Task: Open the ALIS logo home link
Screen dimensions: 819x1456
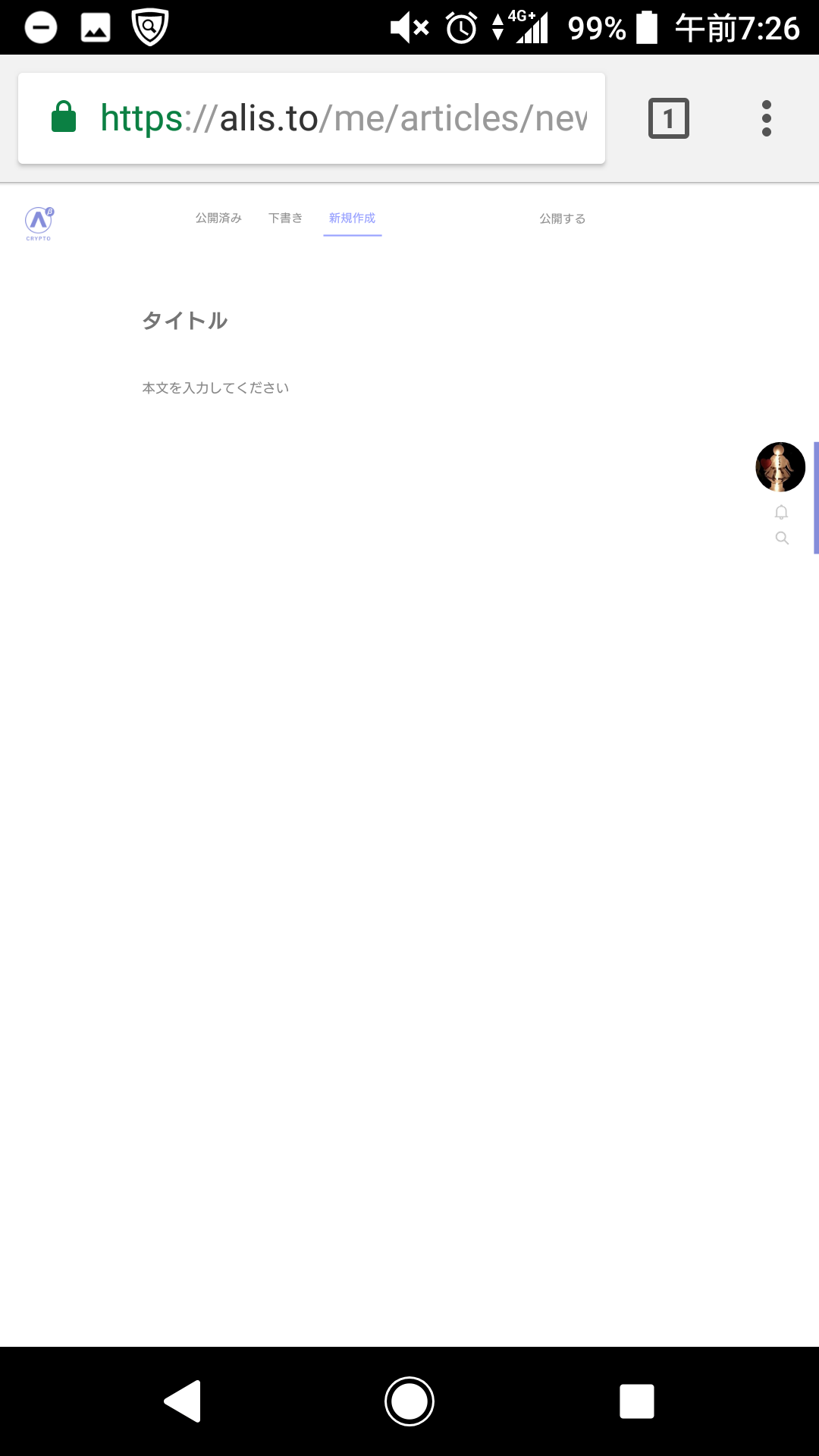Action: coord(39,222)
